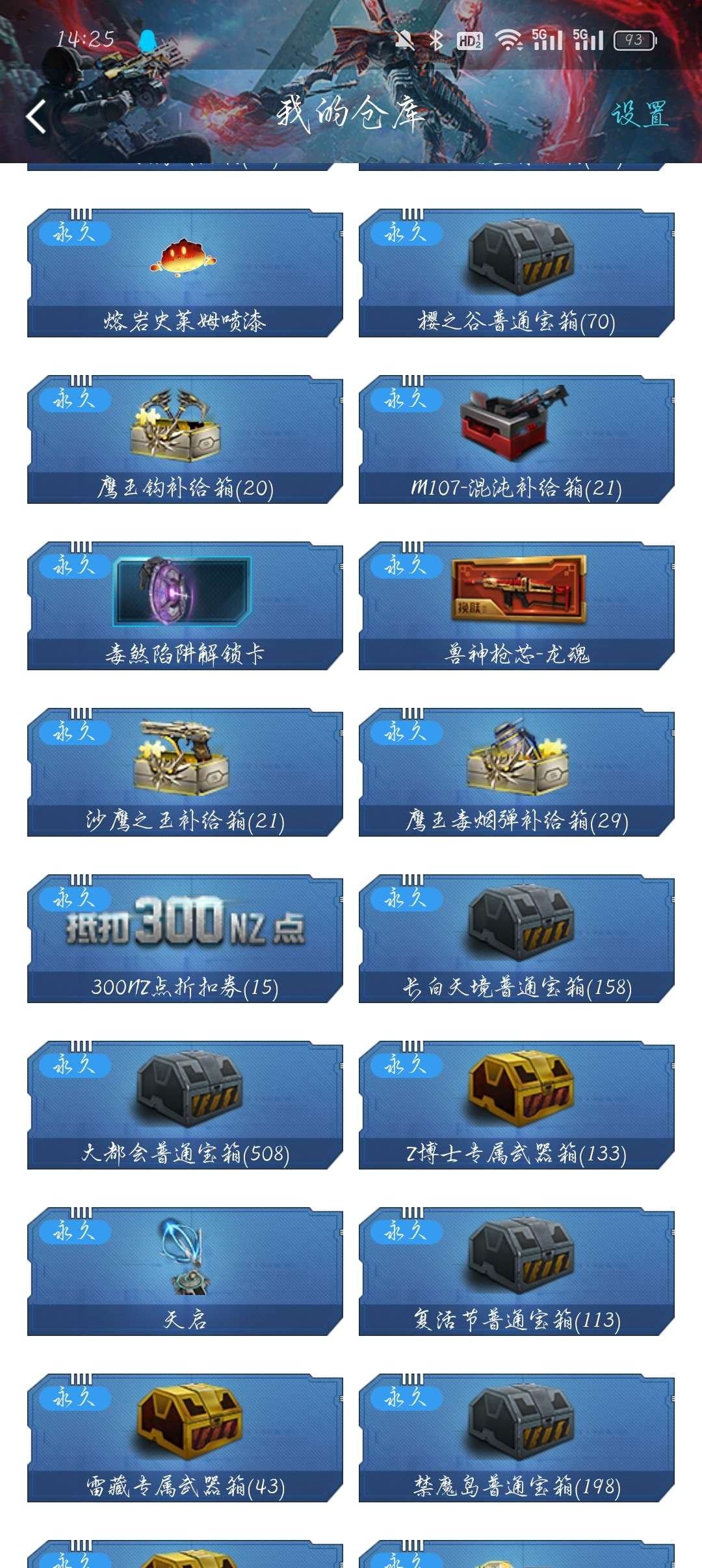This screenshot has width=702, height=1568.
Task: Select the 毒煞陷阱解锁卡 unlock card icon
Action: click(x=175, y=595)
